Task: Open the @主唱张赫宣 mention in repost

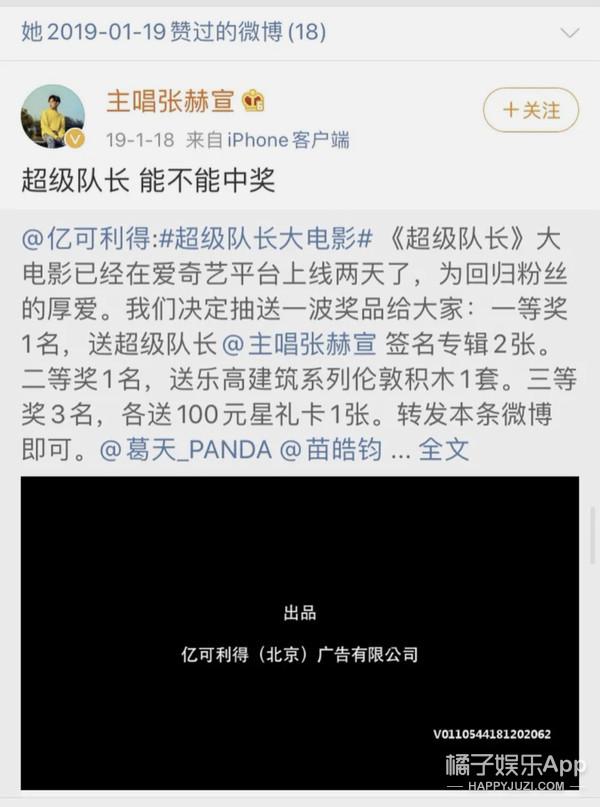Action: [298, 344]
